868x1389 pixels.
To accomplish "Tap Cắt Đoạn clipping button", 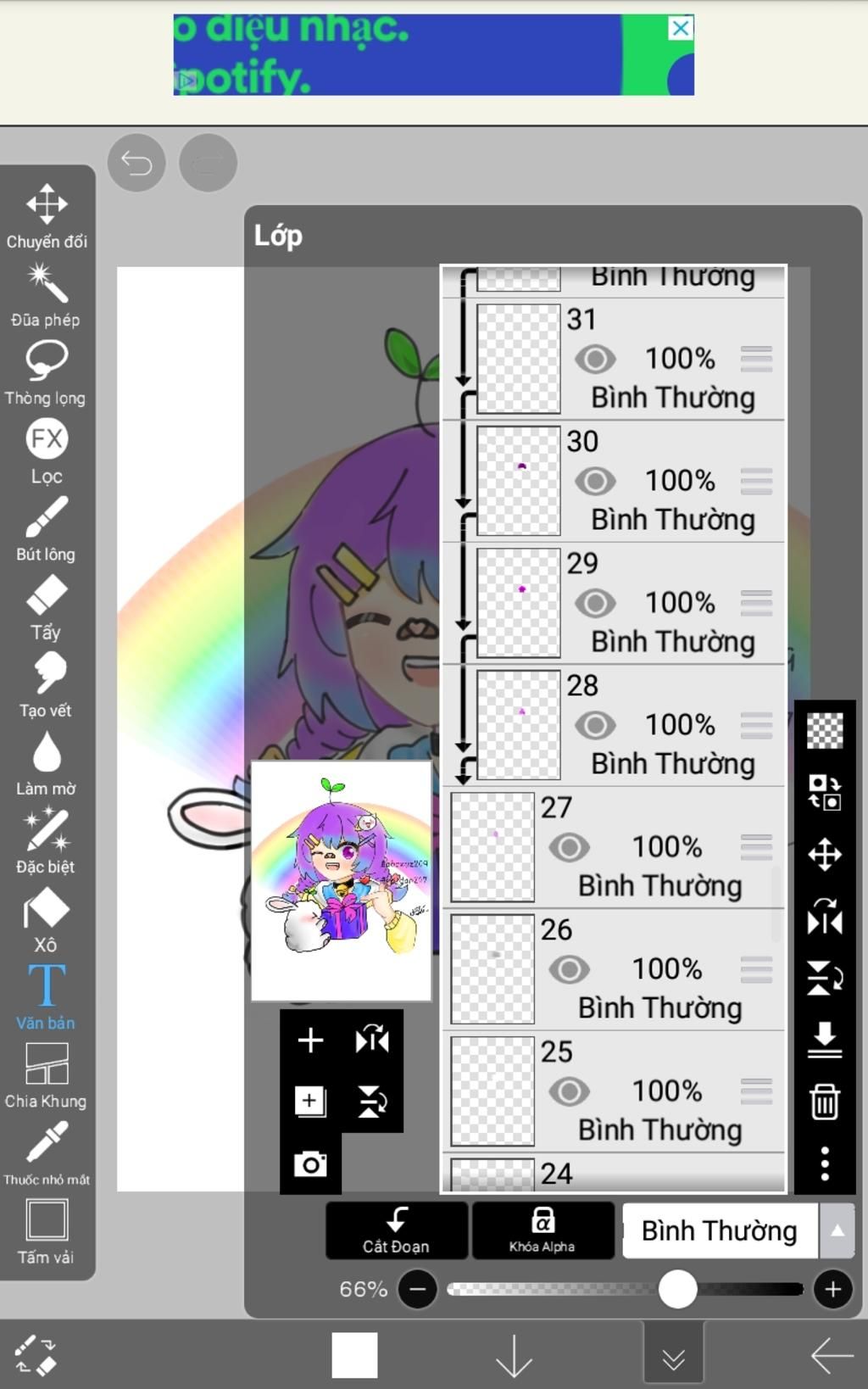I will click(396, 1230).
